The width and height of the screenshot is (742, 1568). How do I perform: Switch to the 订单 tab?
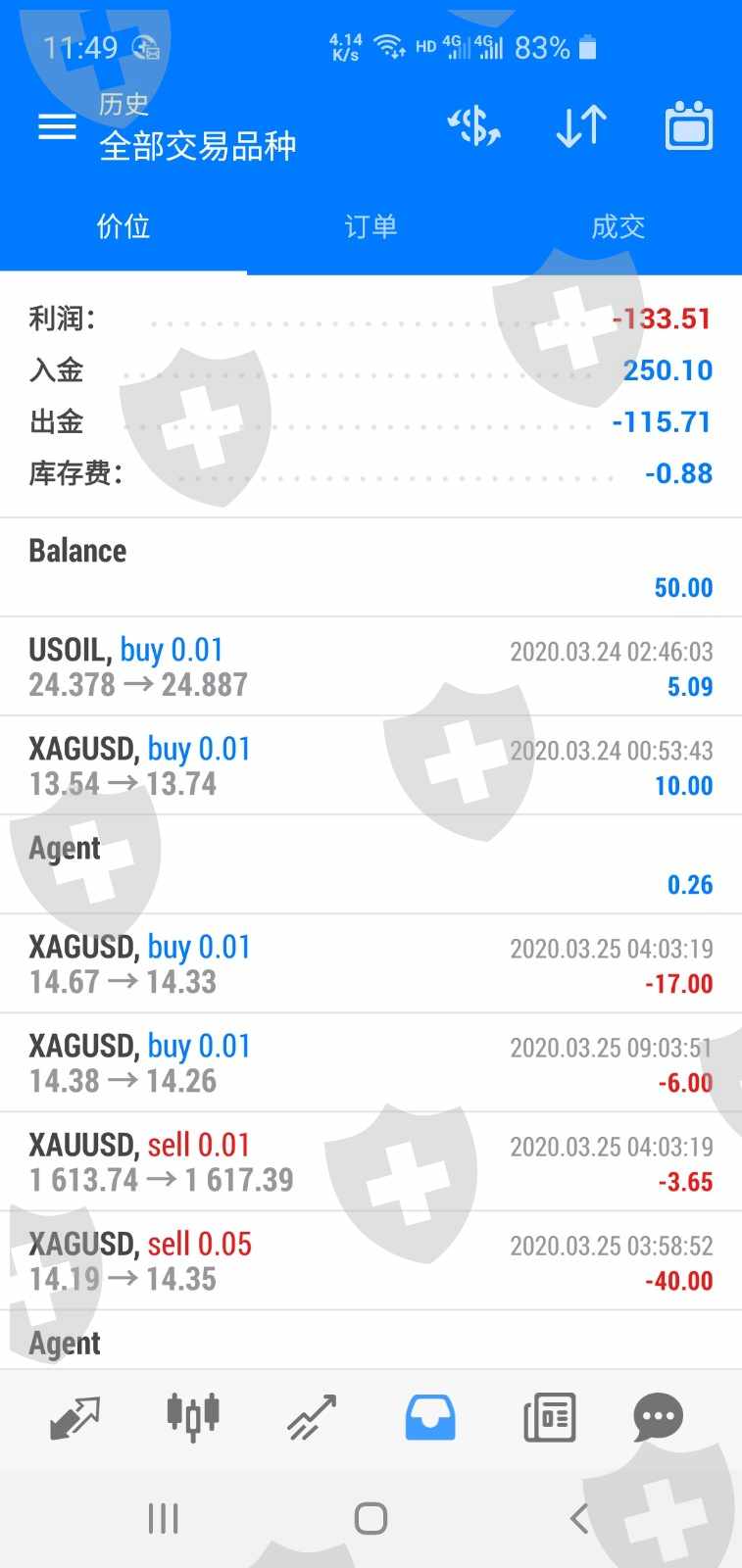(371, 227)
